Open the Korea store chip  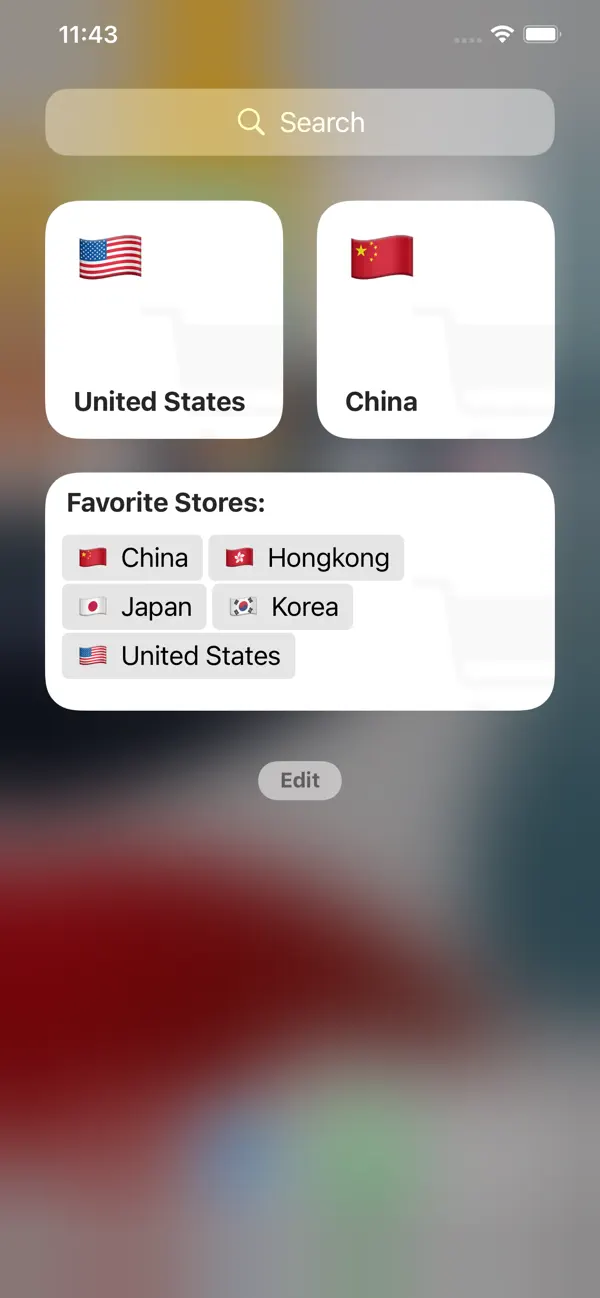(x=283, y=606)
